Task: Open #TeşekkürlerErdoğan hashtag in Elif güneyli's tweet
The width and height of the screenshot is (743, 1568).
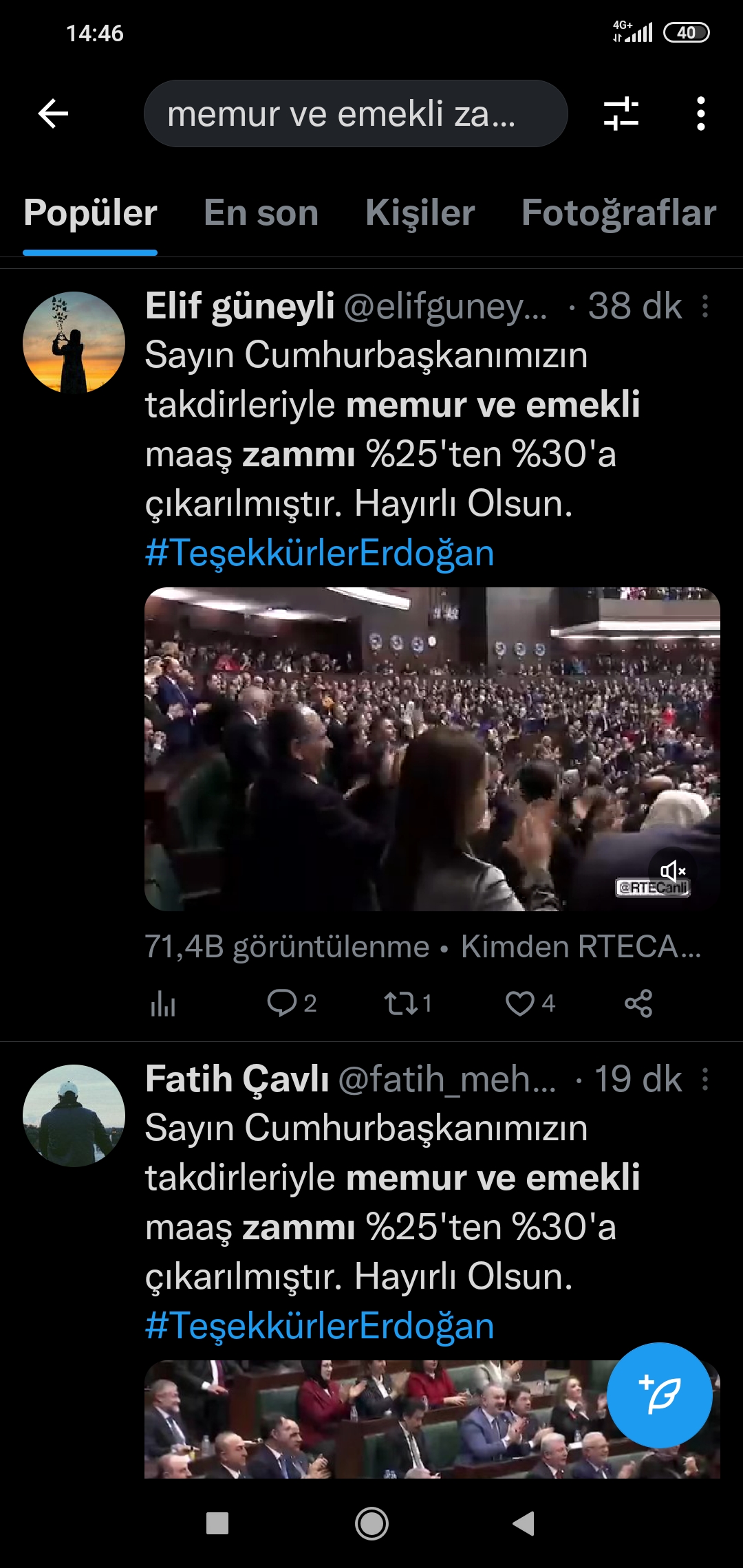Action: [x=319, y=553]
